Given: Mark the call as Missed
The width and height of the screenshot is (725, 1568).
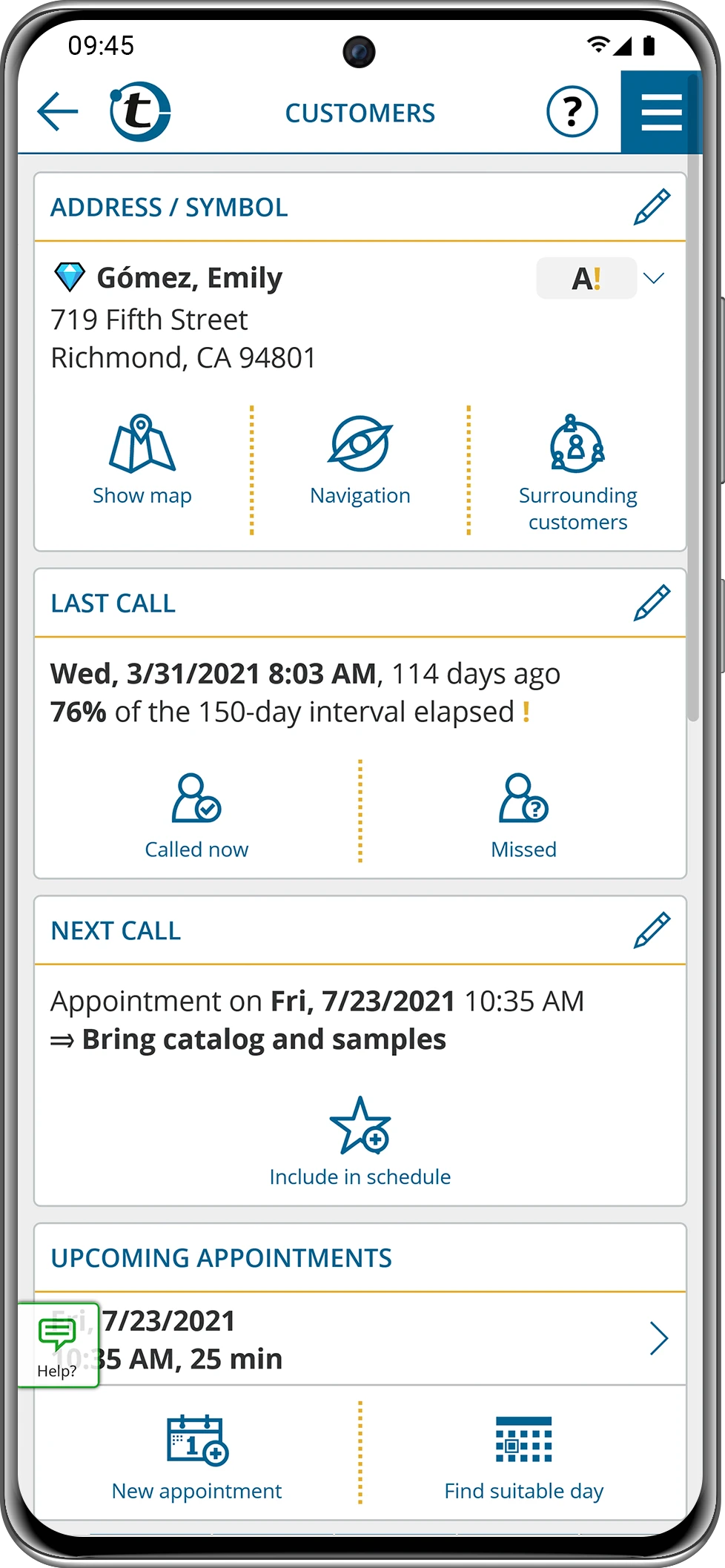Looking at the screenshot, I should tap(523, 816).
